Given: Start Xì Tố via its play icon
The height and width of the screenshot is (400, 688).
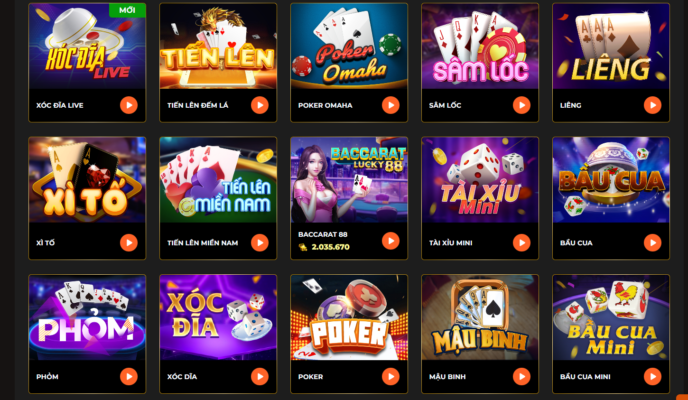Looking at the screenshot, I should 128,242.
